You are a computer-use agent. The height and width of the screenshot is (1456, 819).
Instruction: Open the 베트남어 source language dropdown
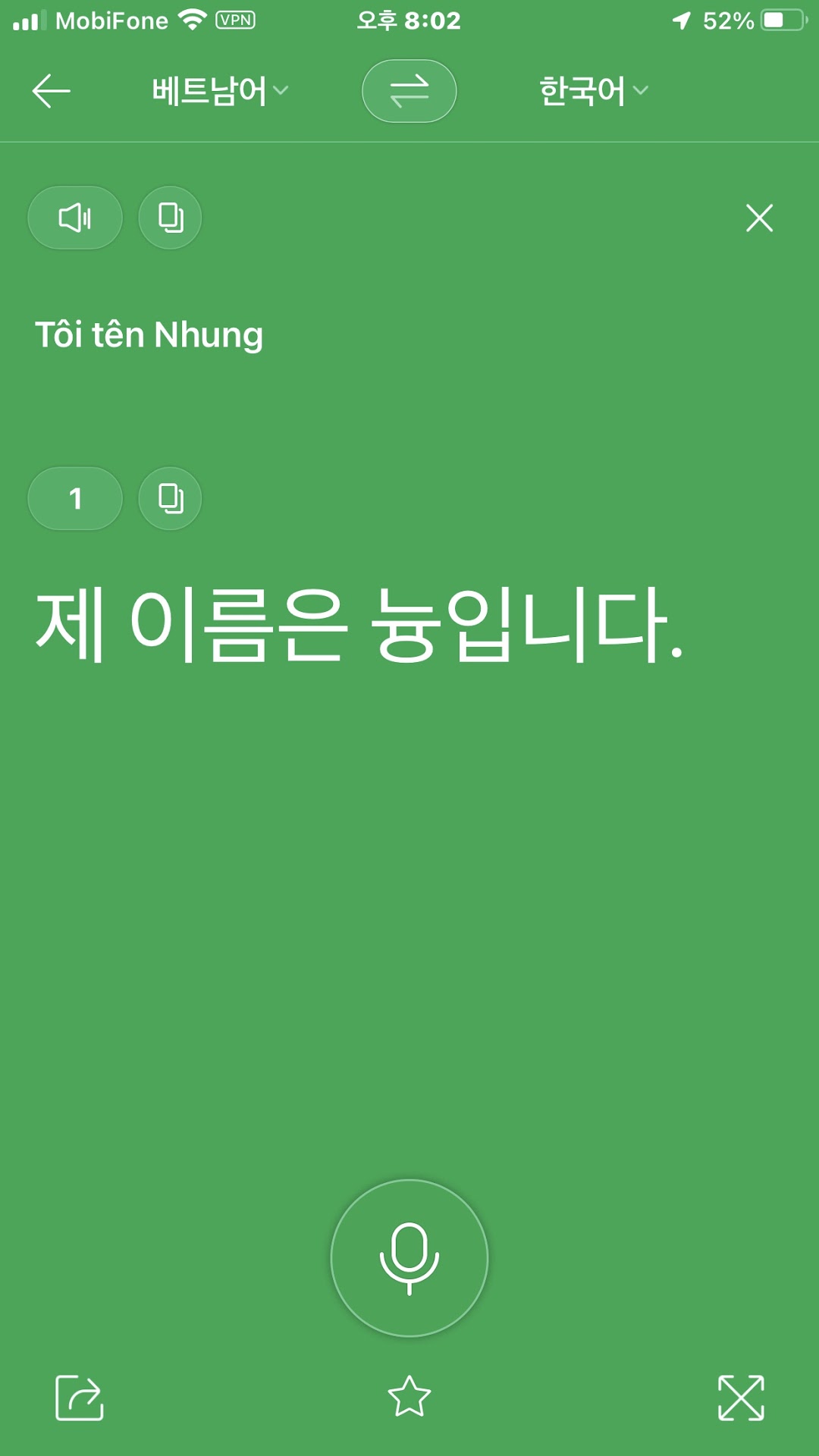point(219,91)
